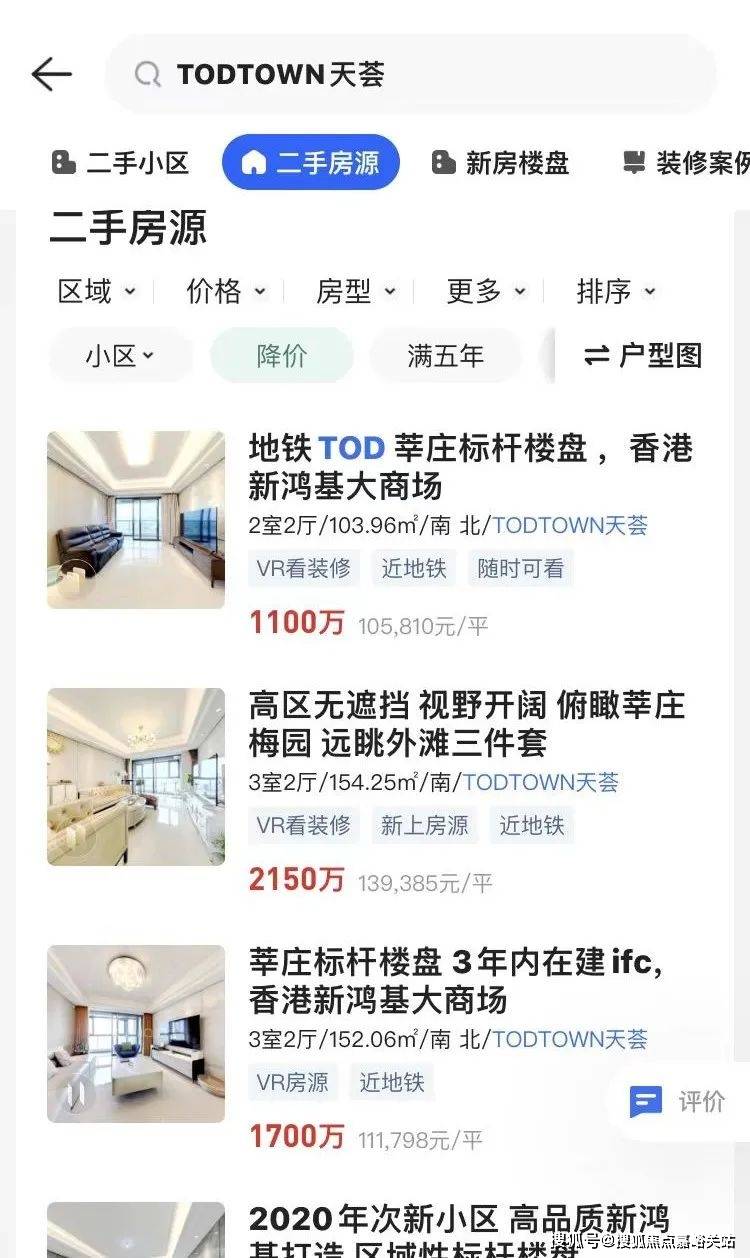Expand the 价格 filter dropdown
This screenshot has width=750, height=1258.
(x=226, y=291)
